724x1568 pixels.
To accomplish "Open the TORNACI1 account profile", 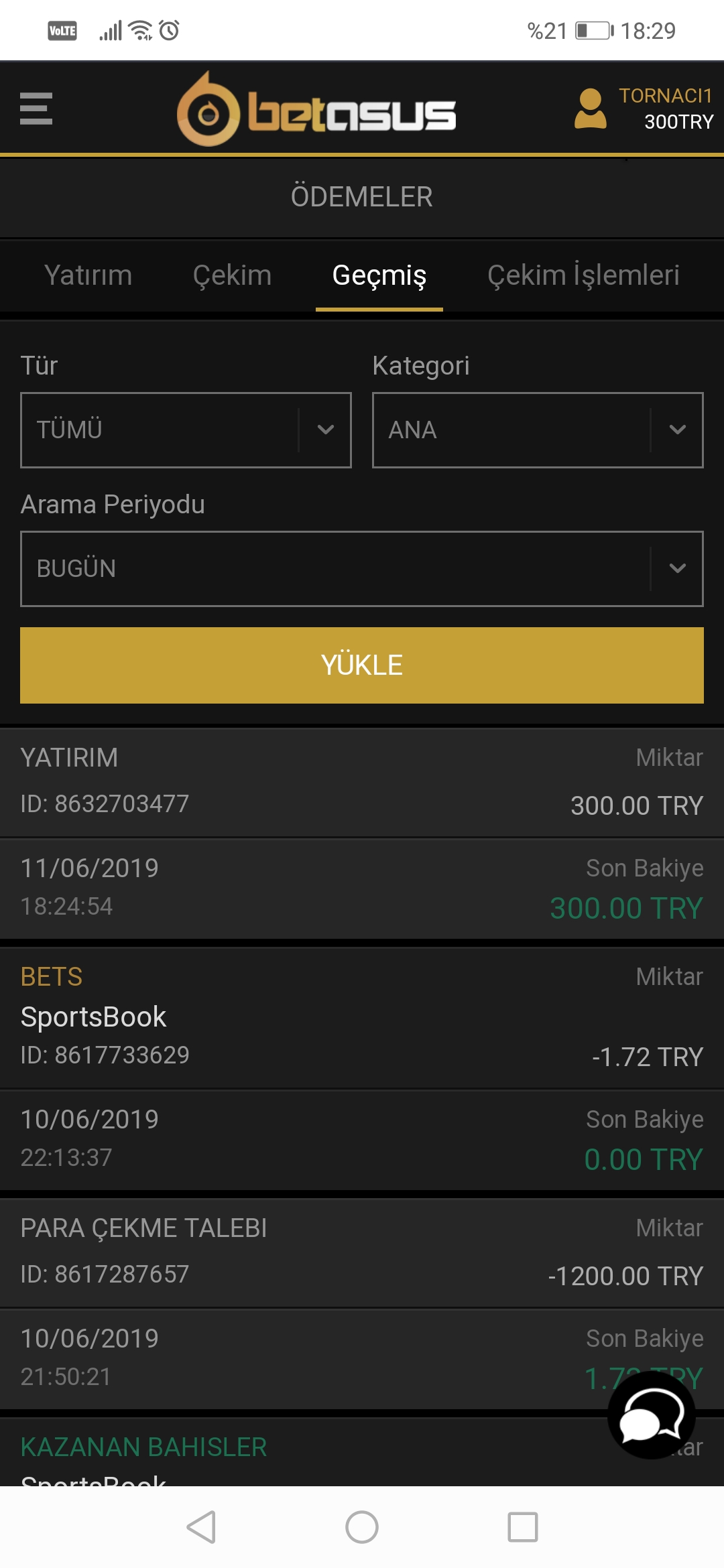I will pos(644,109).
